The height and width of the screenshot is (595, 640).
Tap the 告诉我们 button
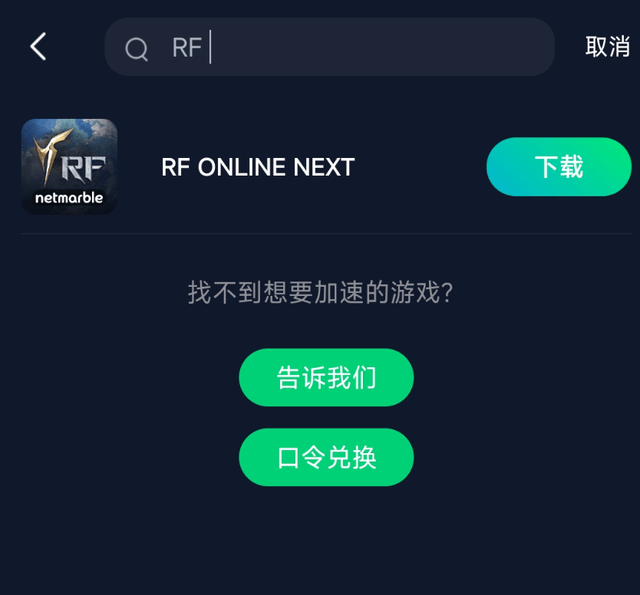tap(326, 377)
